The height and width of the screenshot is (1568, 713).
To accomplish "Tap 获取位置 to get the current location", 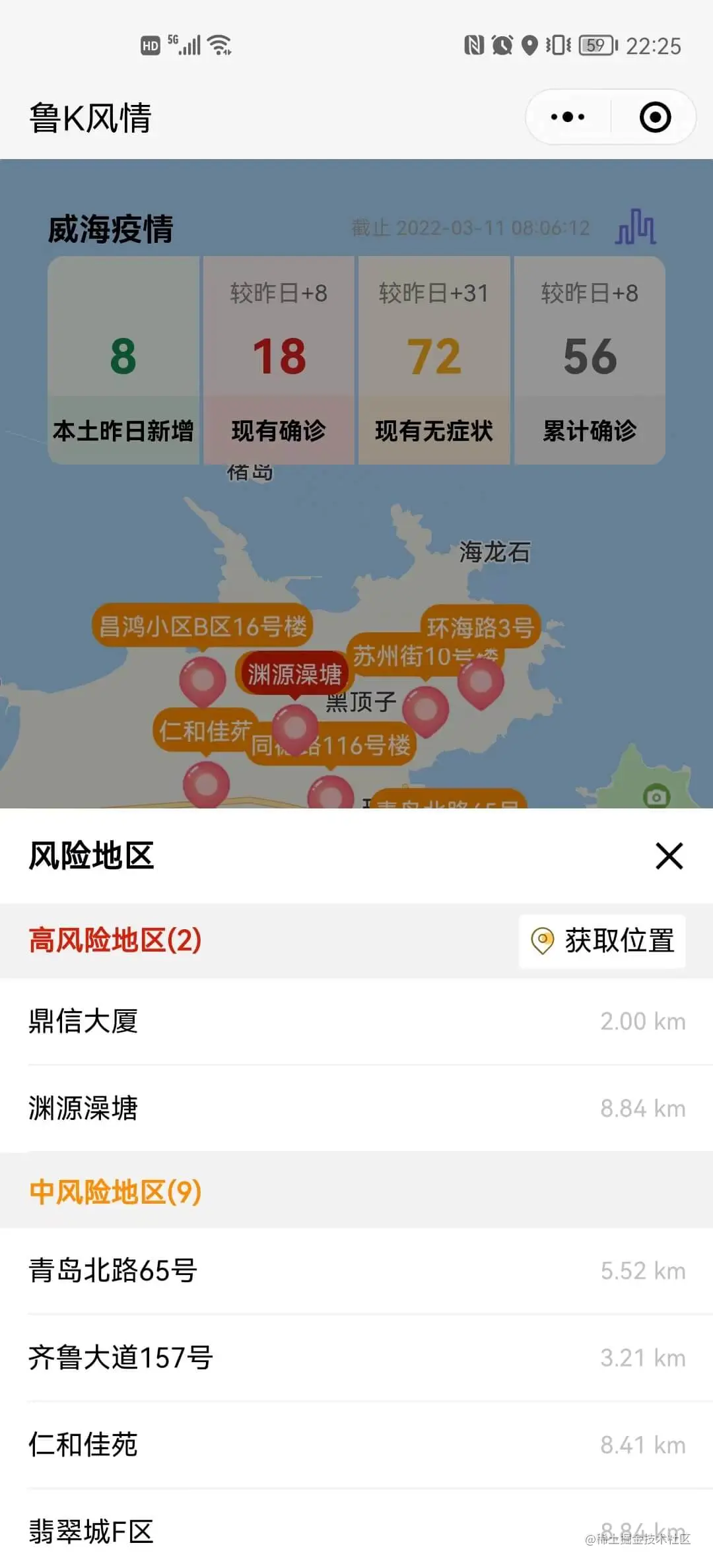I will tap(602, 941).
